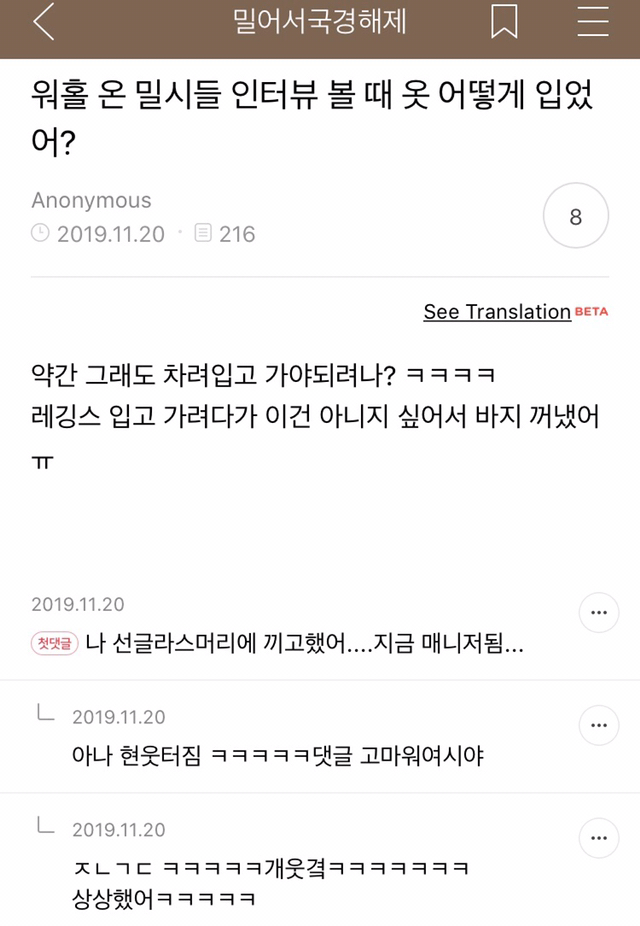Go back using the header arrow

[43, 22]
